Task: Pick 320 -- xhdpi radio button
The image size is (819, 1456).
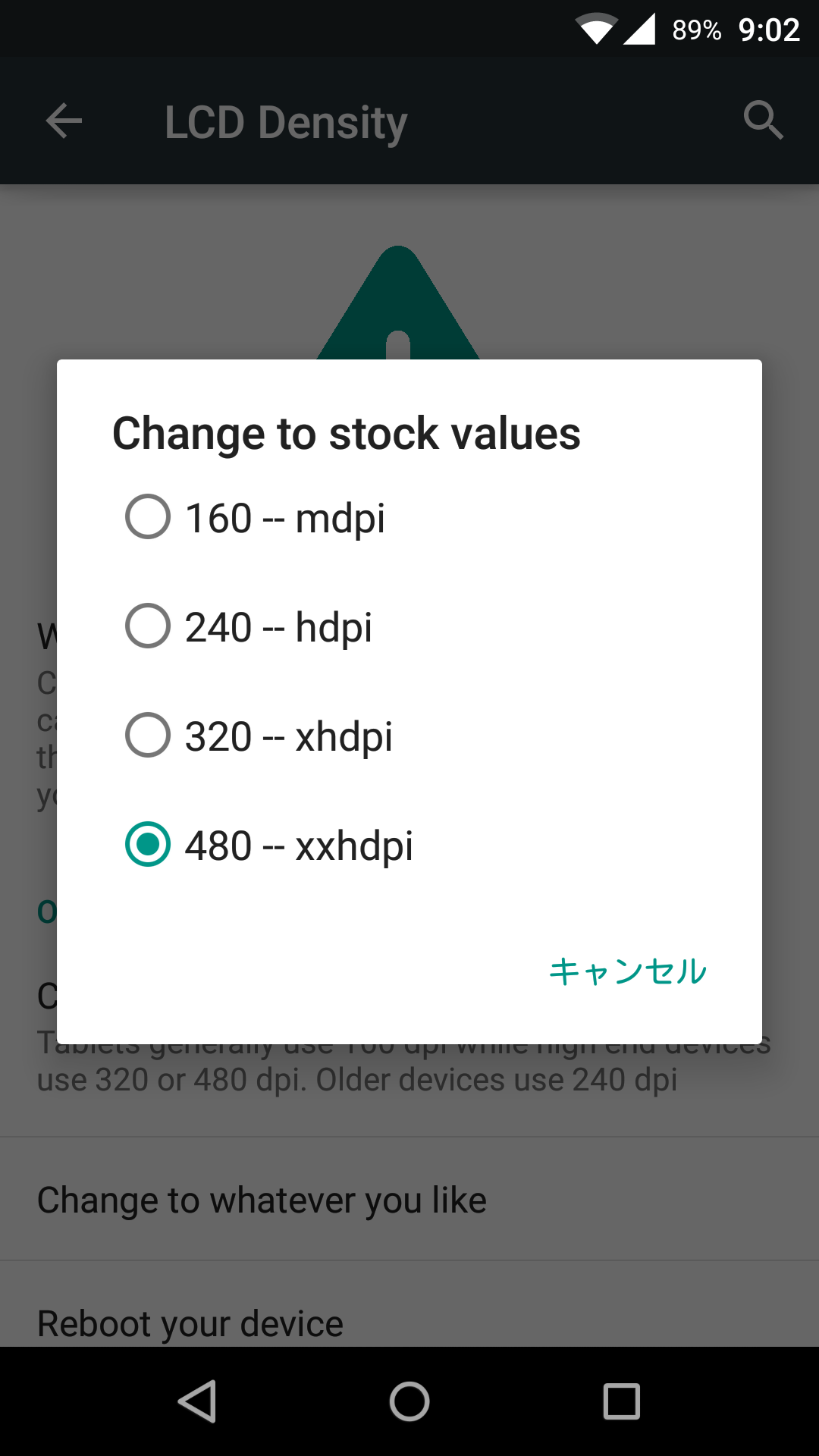Action: (x=409, y=736)
